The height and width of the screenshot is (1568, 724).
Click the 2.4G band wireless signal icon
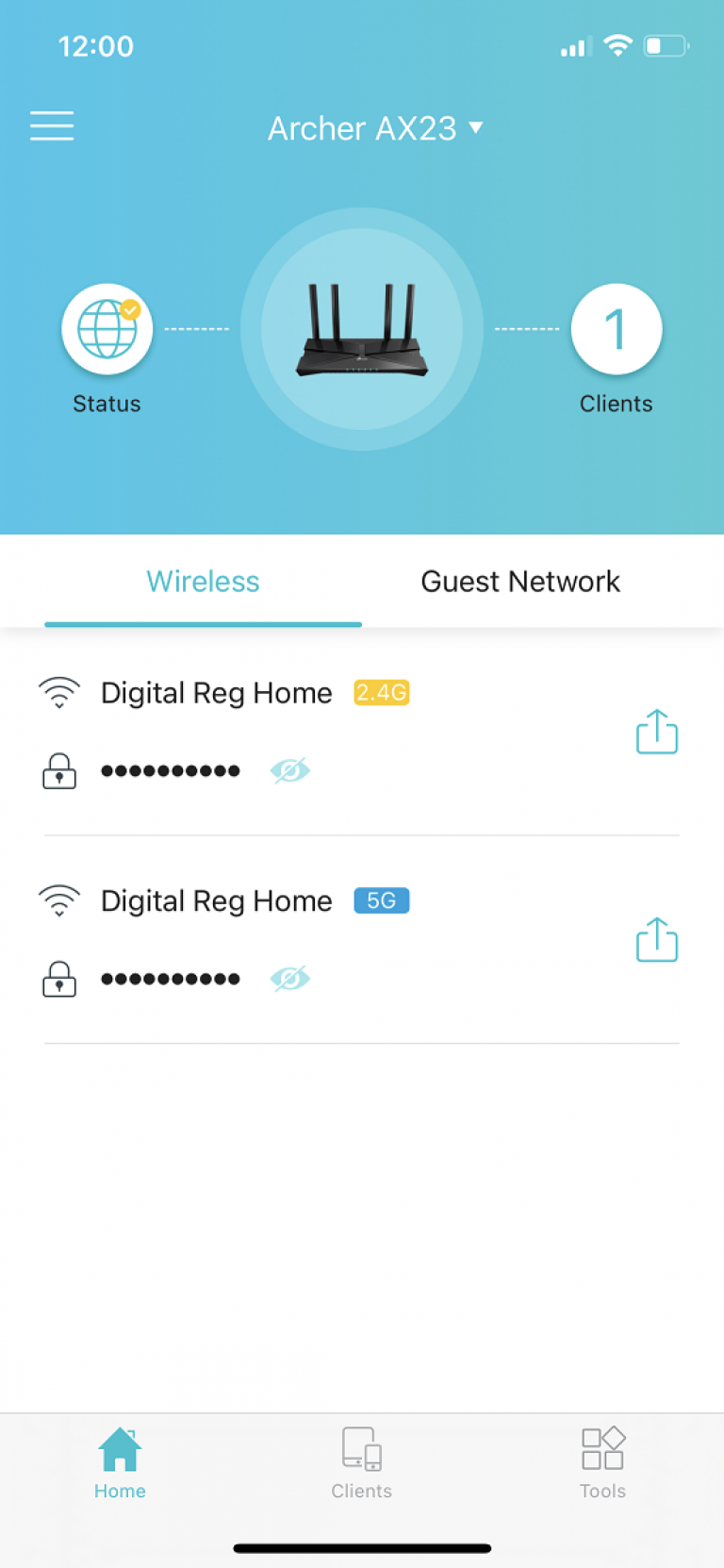pyautogui.click(x=58, y=692)
